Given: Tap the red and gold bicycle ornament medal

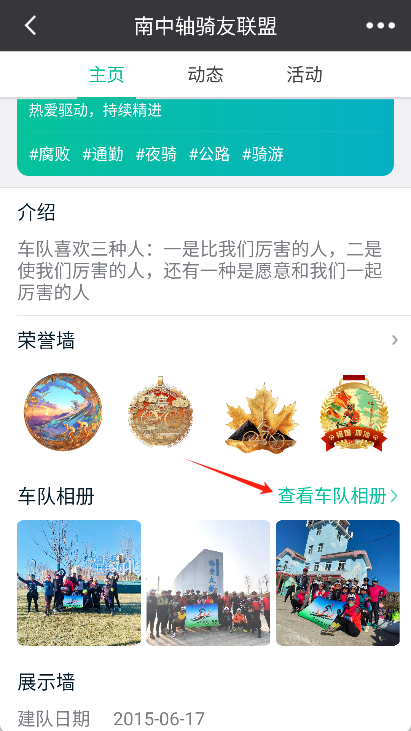Looking at the screenshot, I should [x=160, y=412].
